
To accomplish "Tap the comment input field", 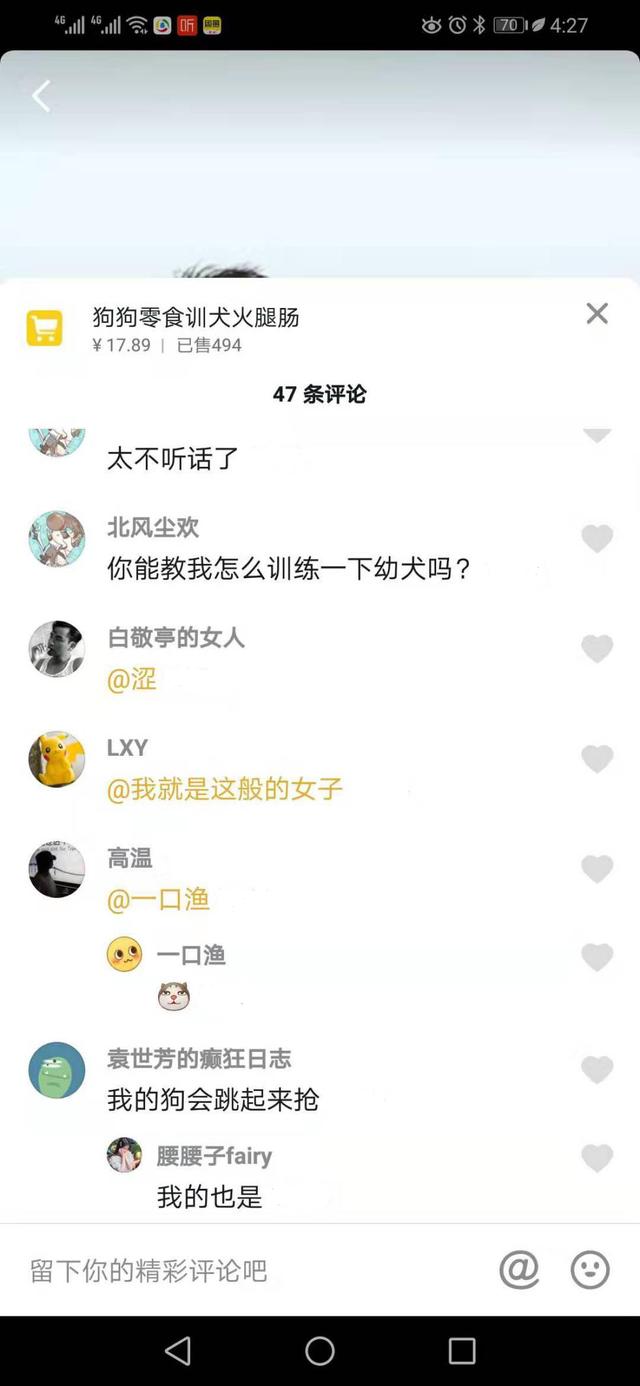I will [x=250, y=1271].
